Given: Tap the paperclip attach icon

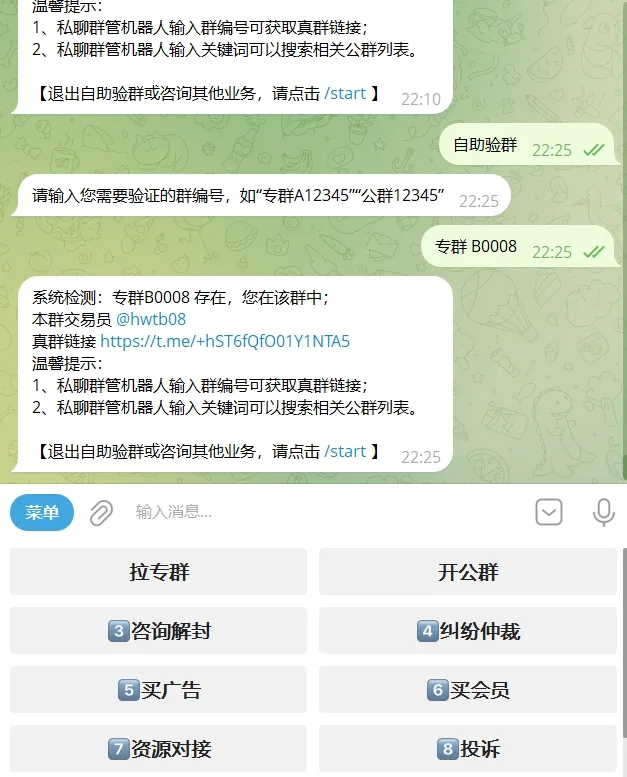Looking at the screenshot, I should [x=101, y=513].
